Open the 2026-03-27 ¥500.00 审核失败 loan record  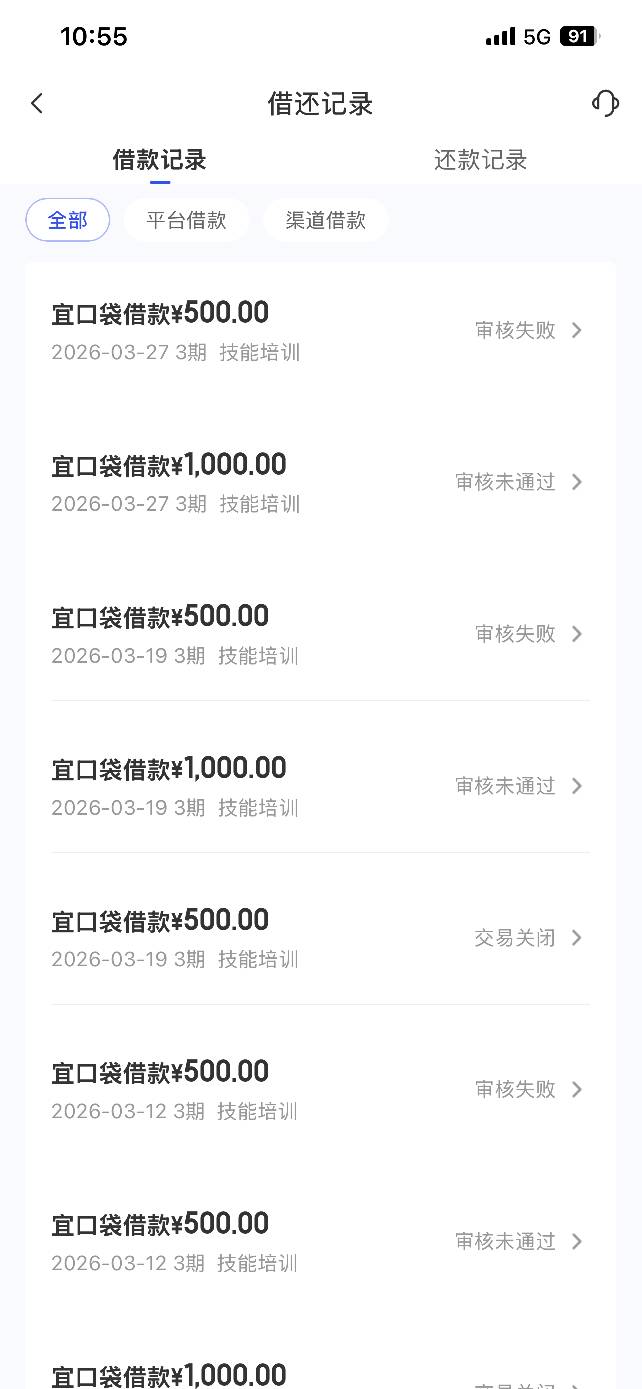point(320,330)
